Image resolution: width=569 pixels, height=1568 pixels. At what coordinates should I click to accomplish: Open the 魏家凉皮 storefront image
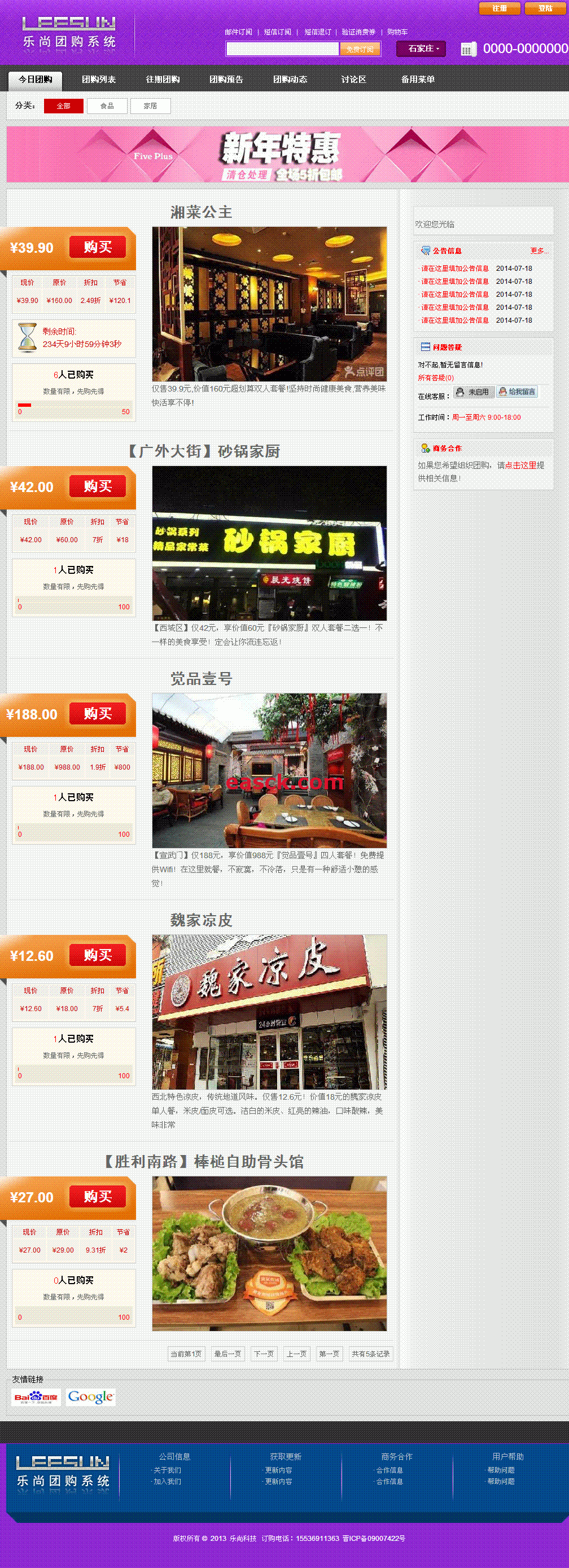click(269, 1012)
